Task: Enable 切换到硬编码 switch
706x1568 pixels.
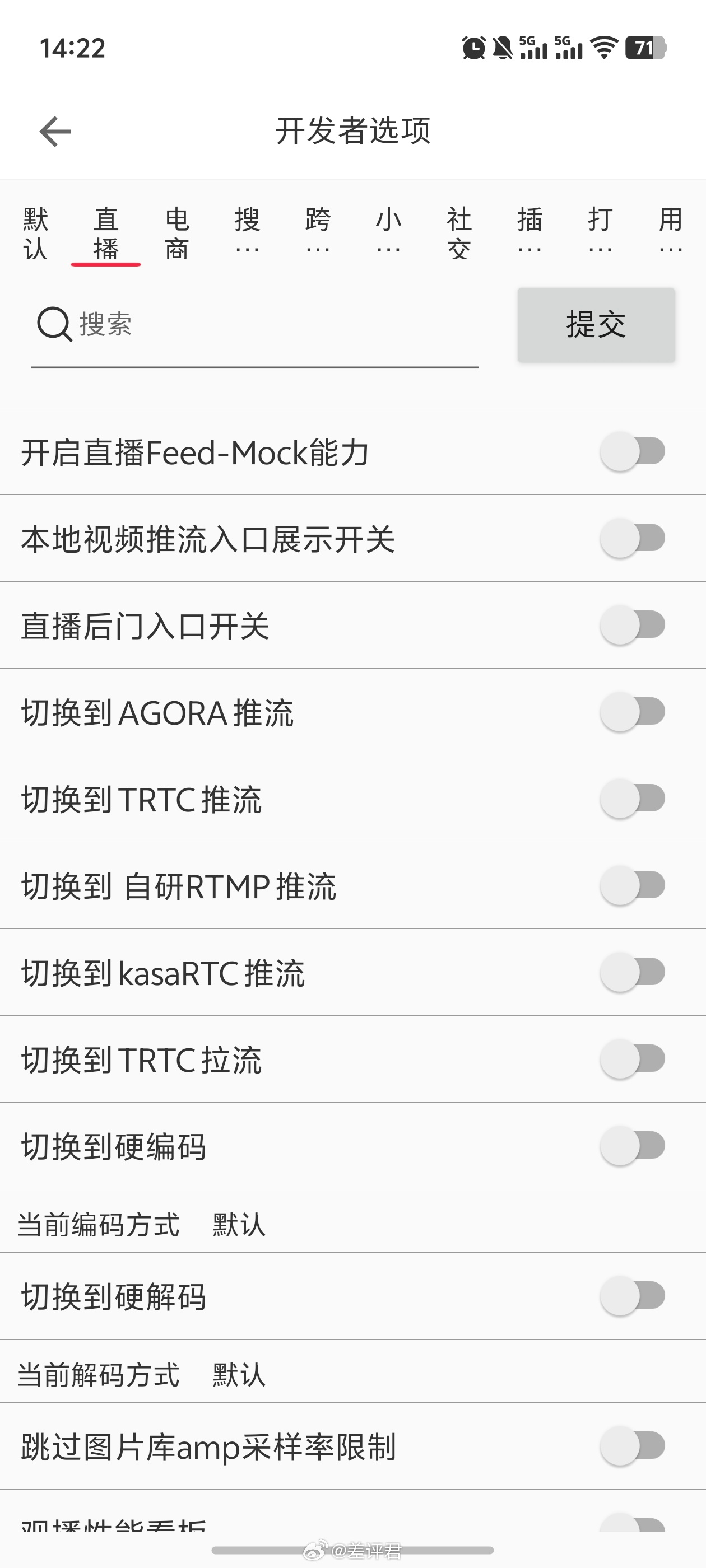Action: click(x=633, y=1146)
